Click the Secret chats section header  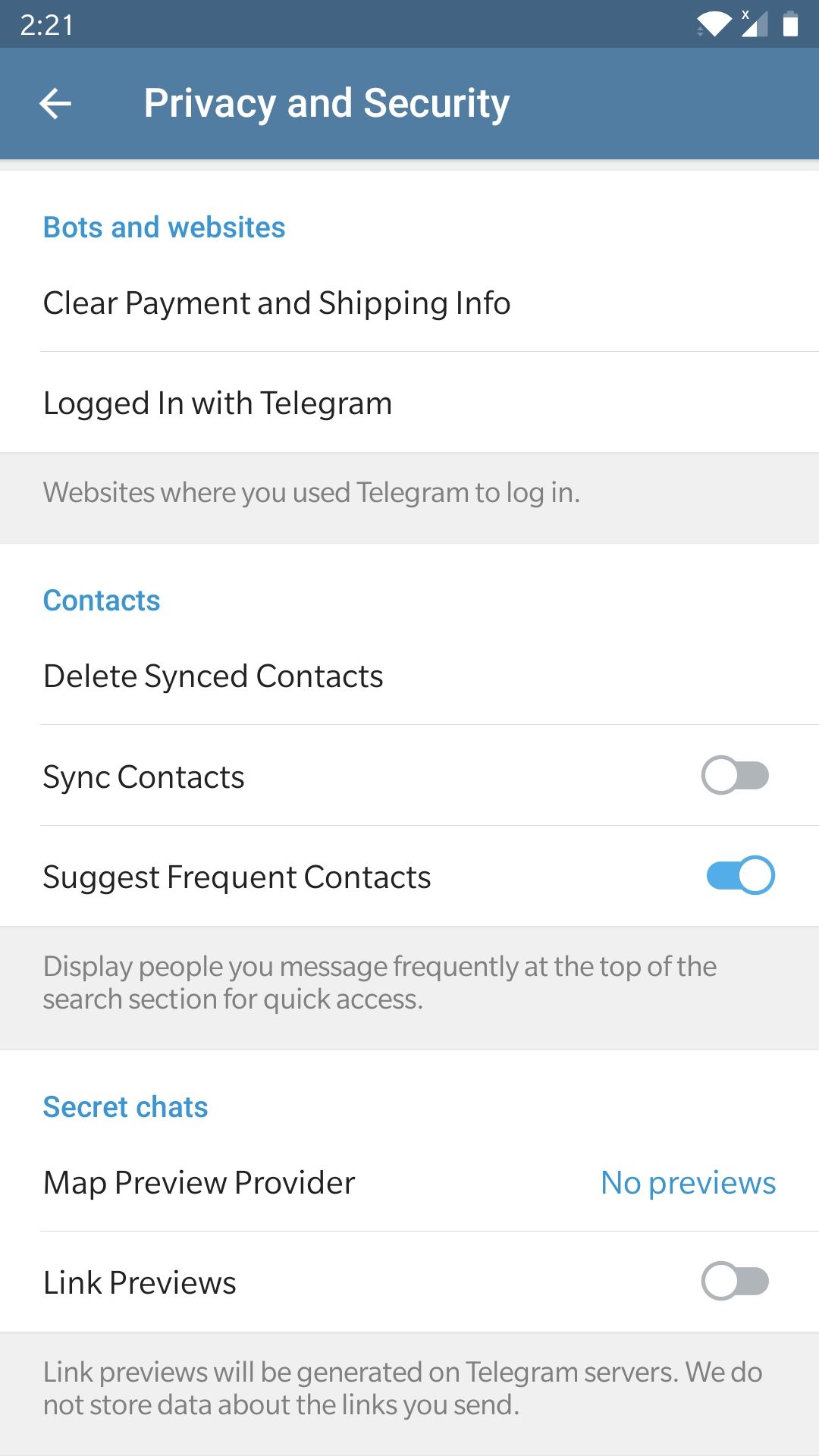[x=125, y=1106]
